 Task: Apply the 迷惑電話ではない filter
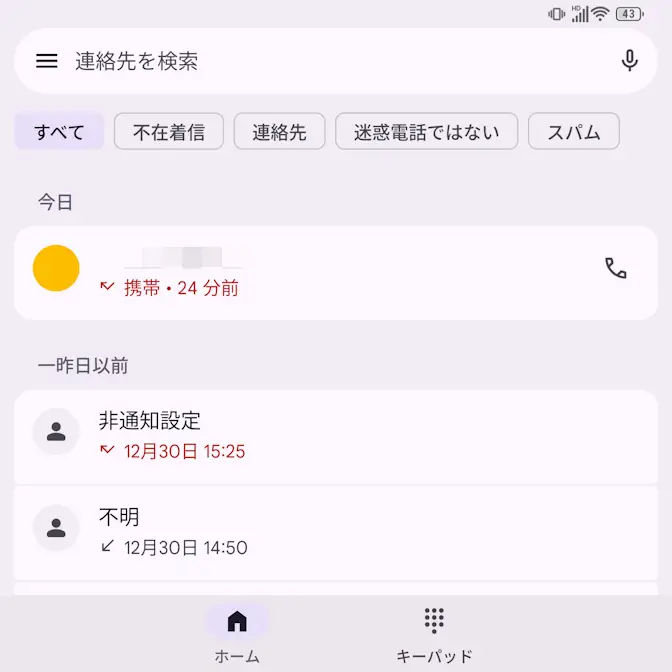coord(426,132)
